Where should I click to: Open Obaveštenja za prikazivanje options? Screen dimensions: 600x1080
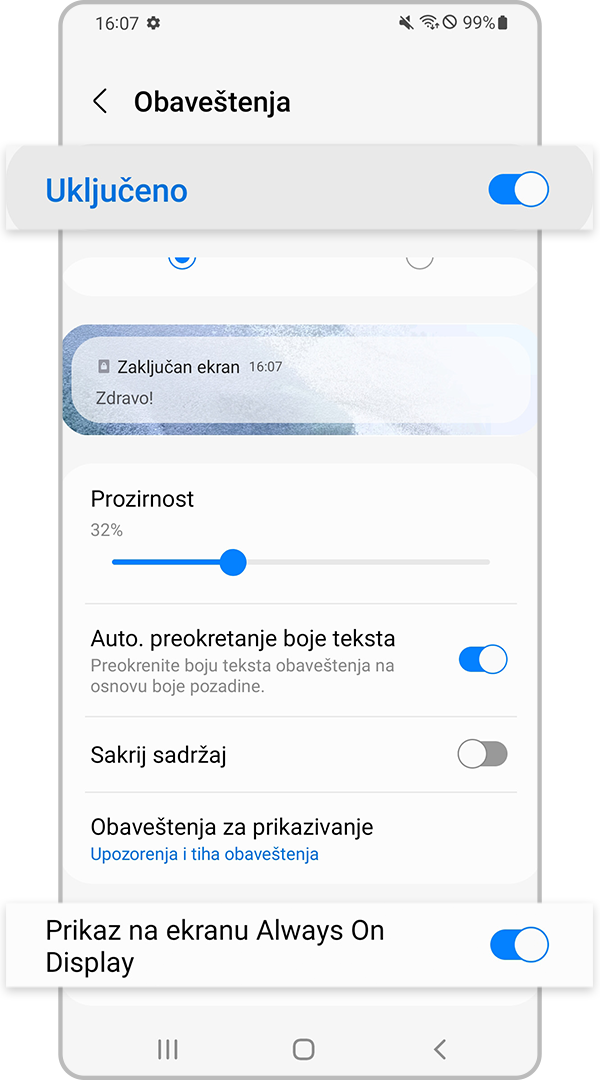click(x=231, y=839)
